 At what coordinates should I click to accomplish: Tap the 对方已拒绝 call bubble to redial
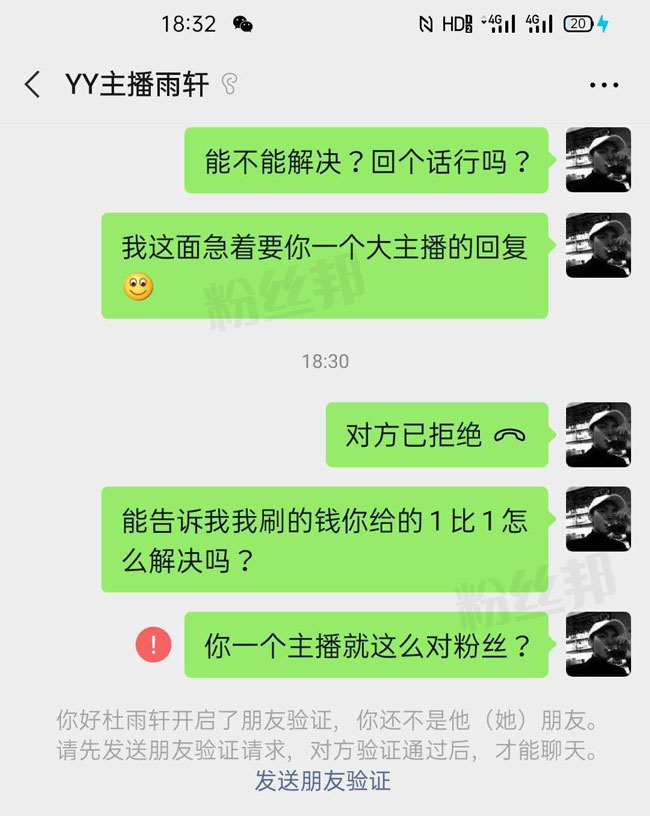tap(436, 435)
